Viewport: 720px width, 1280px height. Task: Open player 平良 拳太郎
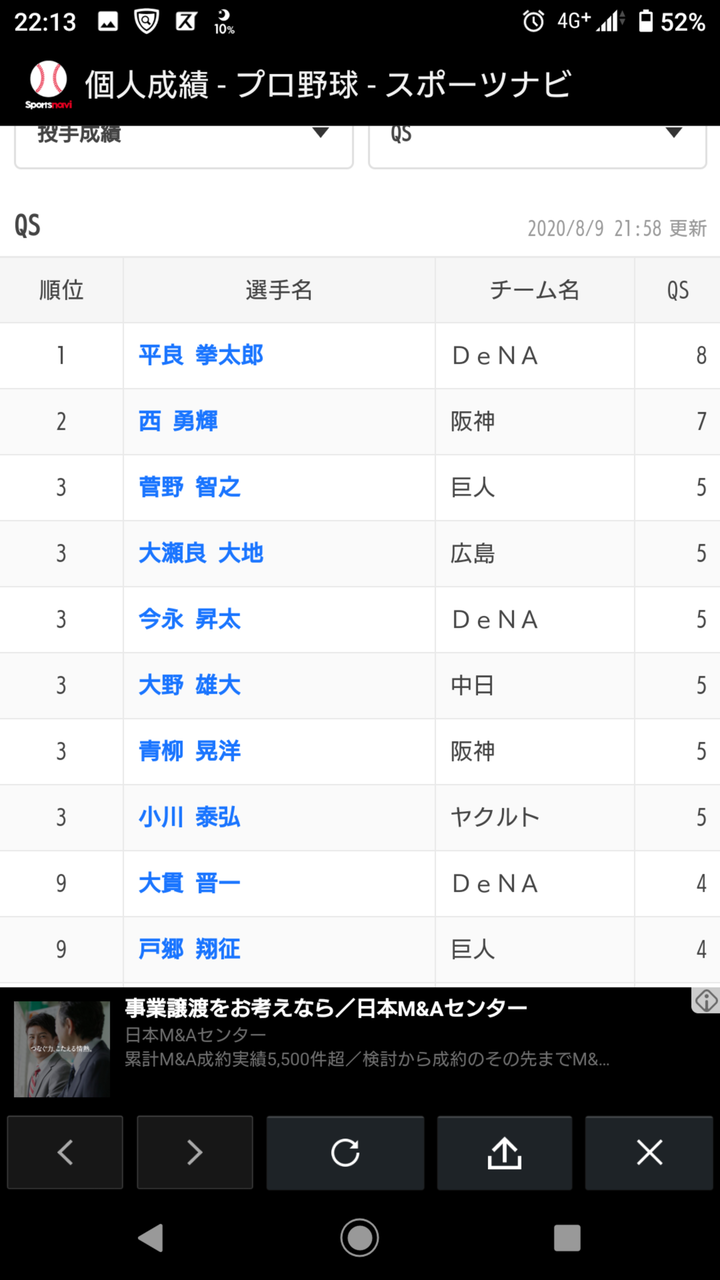201,355
